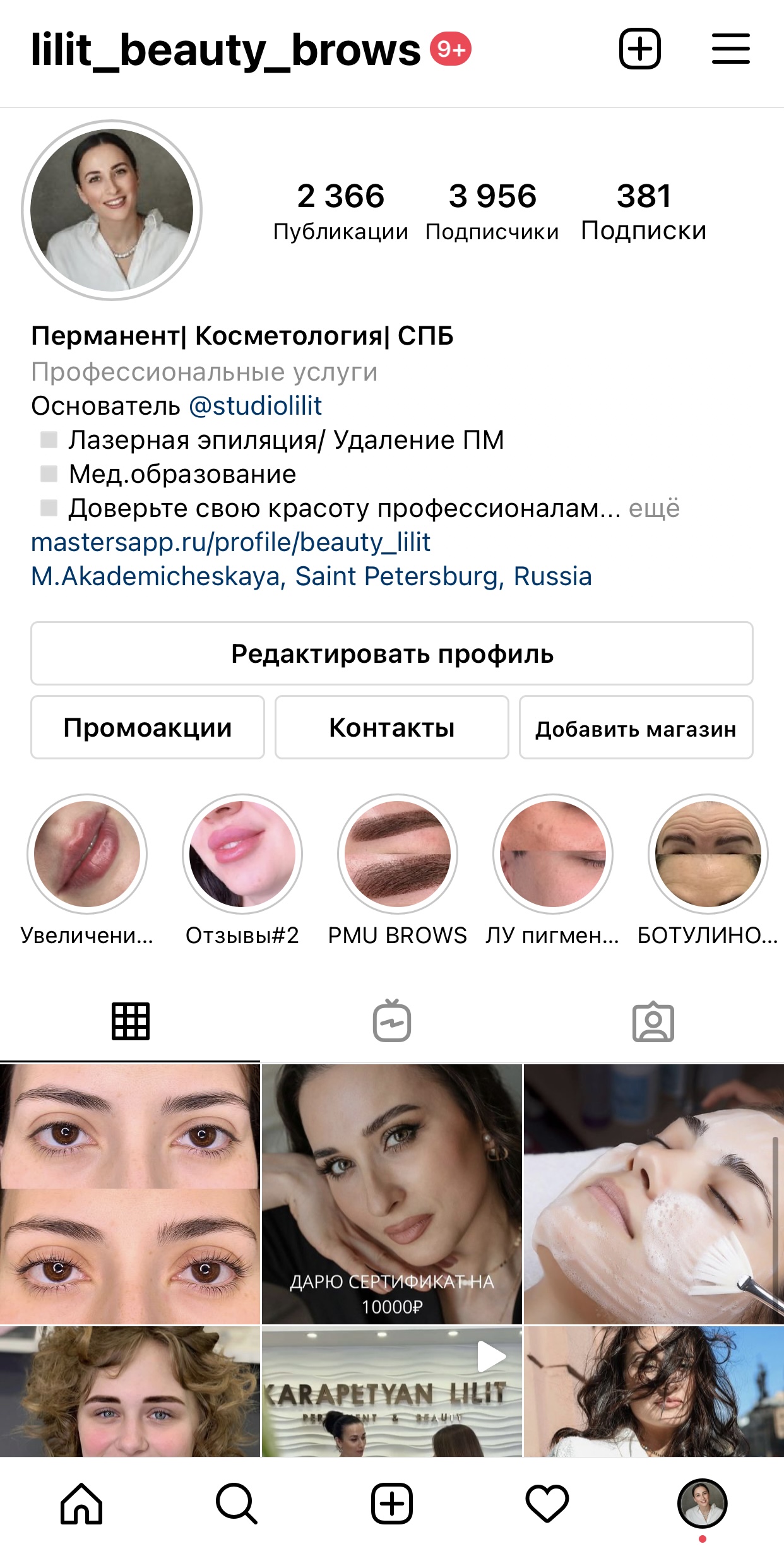This screenshot has height=1568, width=784.
Task: Open the search tab in bottom bar
Action: (237, 1504)
